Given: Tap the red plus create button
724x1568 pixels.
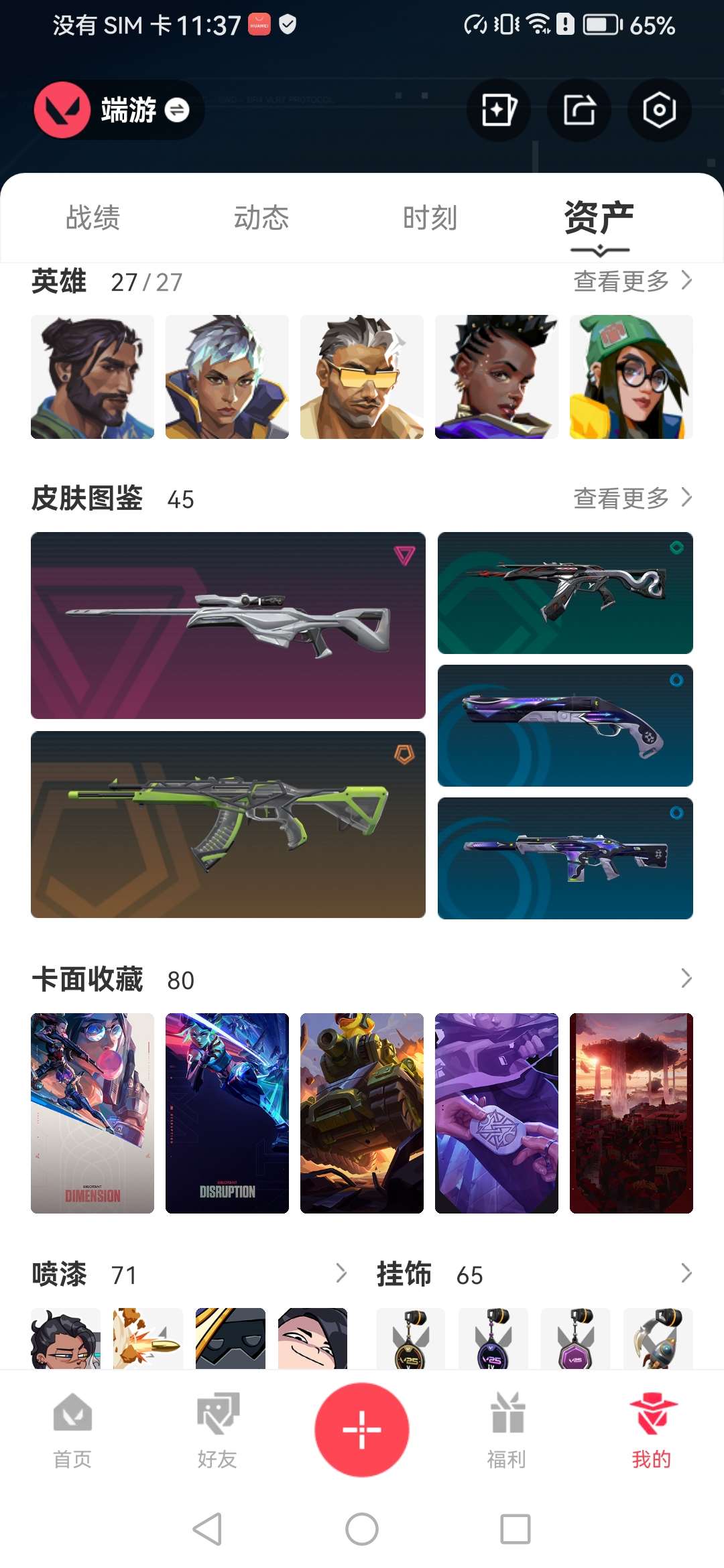Looking at the screenshot, I should pos(362,1429).
